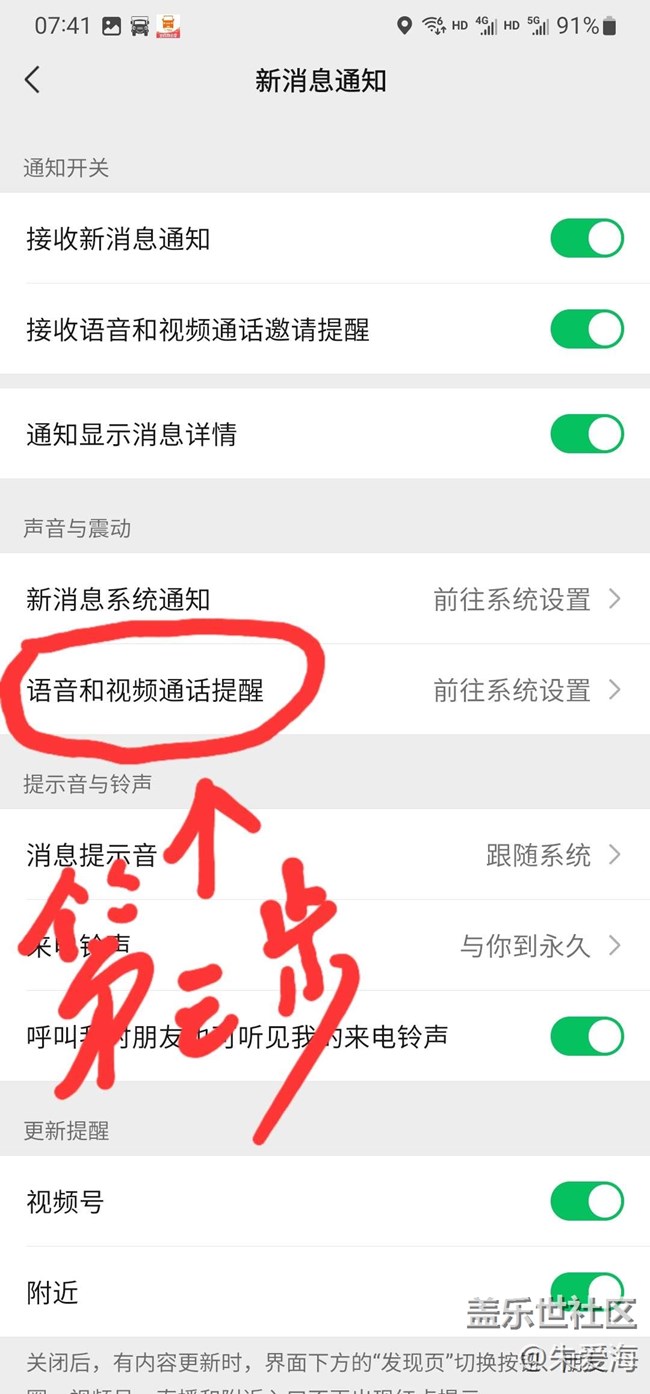Go back from 新消息通知
650x1394 pixels.
pyautogui.click(x=33, y=80)
